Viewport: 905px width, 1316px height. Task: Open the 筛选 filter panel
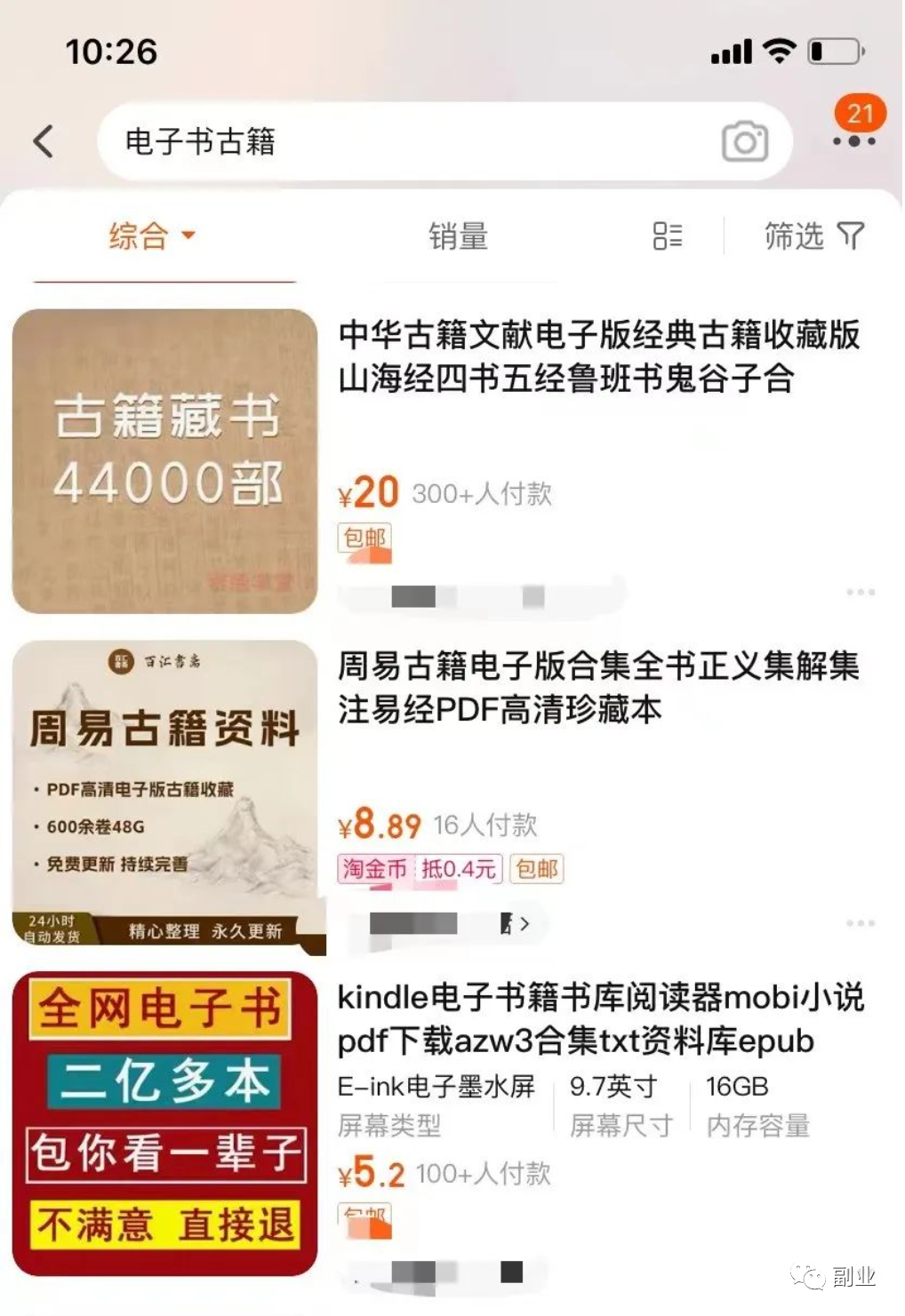click(813, 236)
